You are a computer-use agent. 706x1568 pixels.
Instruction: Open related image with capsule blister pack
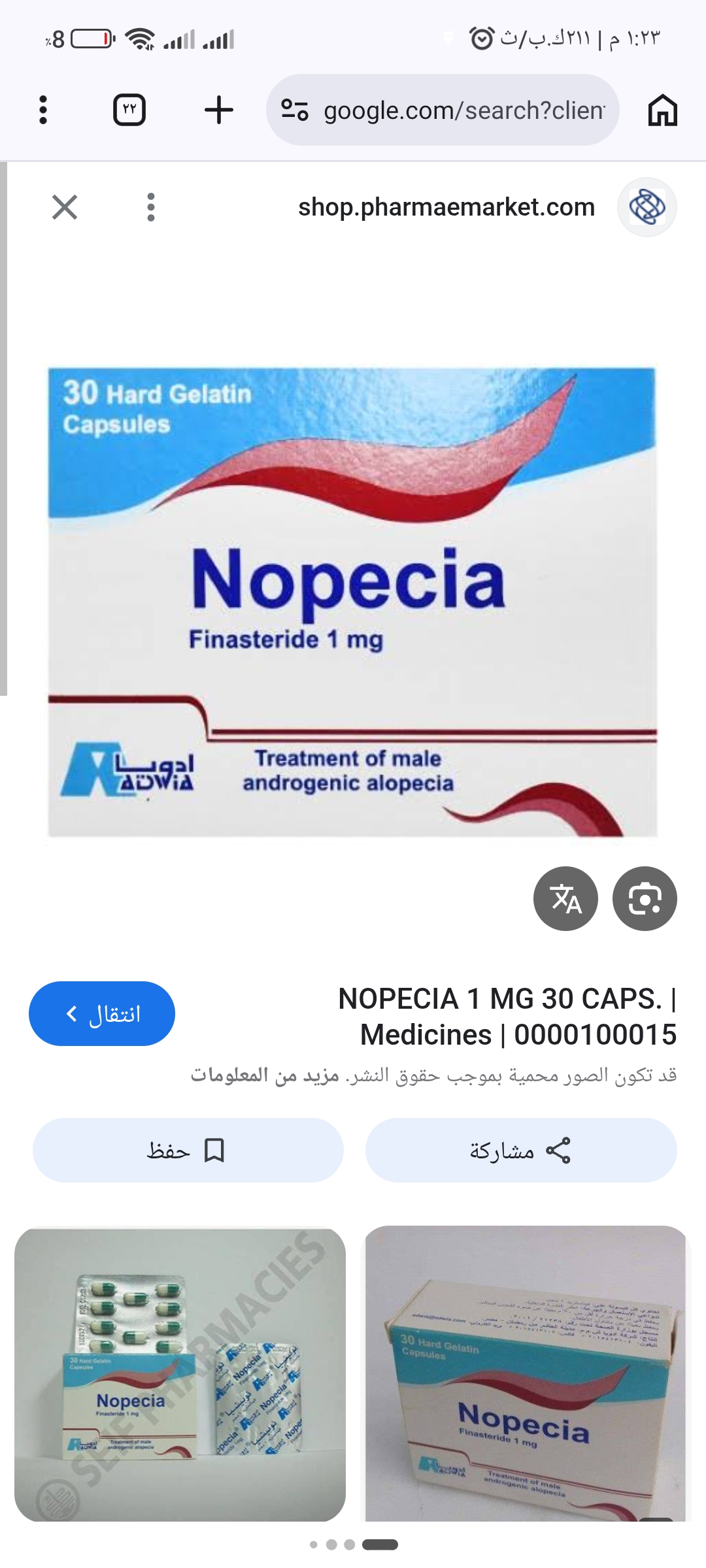point(180,1375)
